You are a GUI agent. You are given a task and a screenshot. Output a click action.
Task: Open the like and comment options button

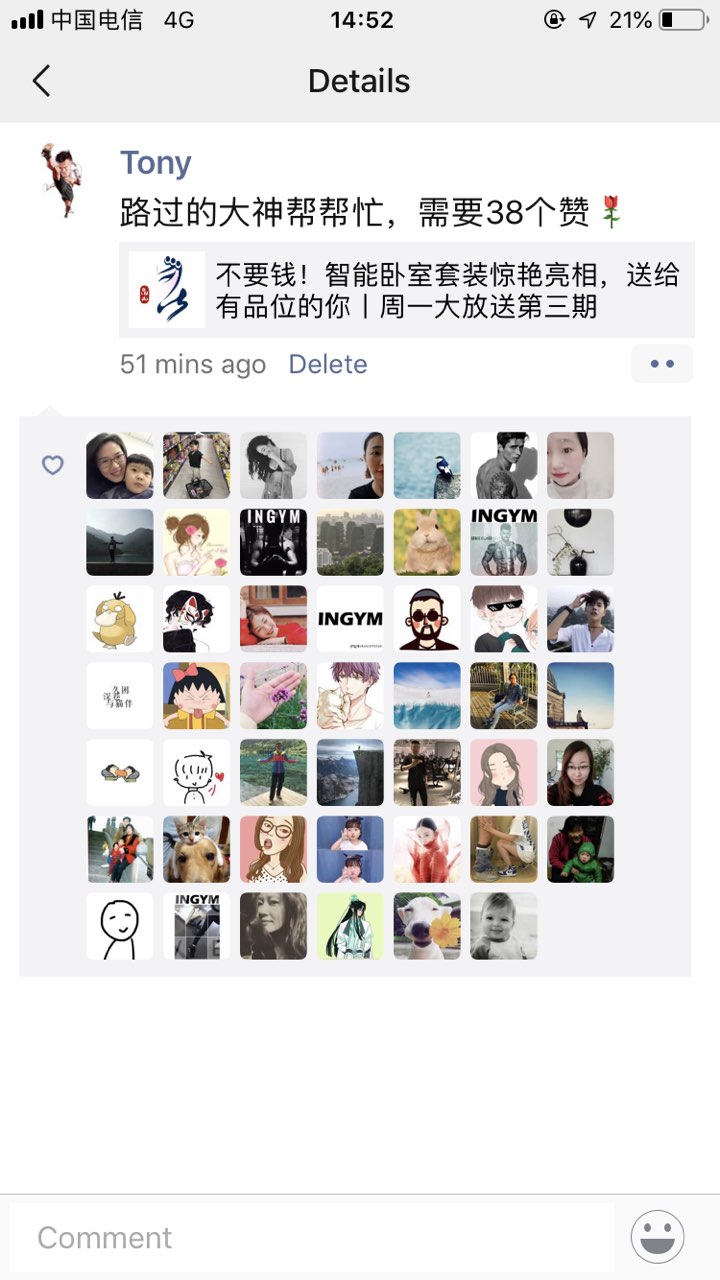661,364
